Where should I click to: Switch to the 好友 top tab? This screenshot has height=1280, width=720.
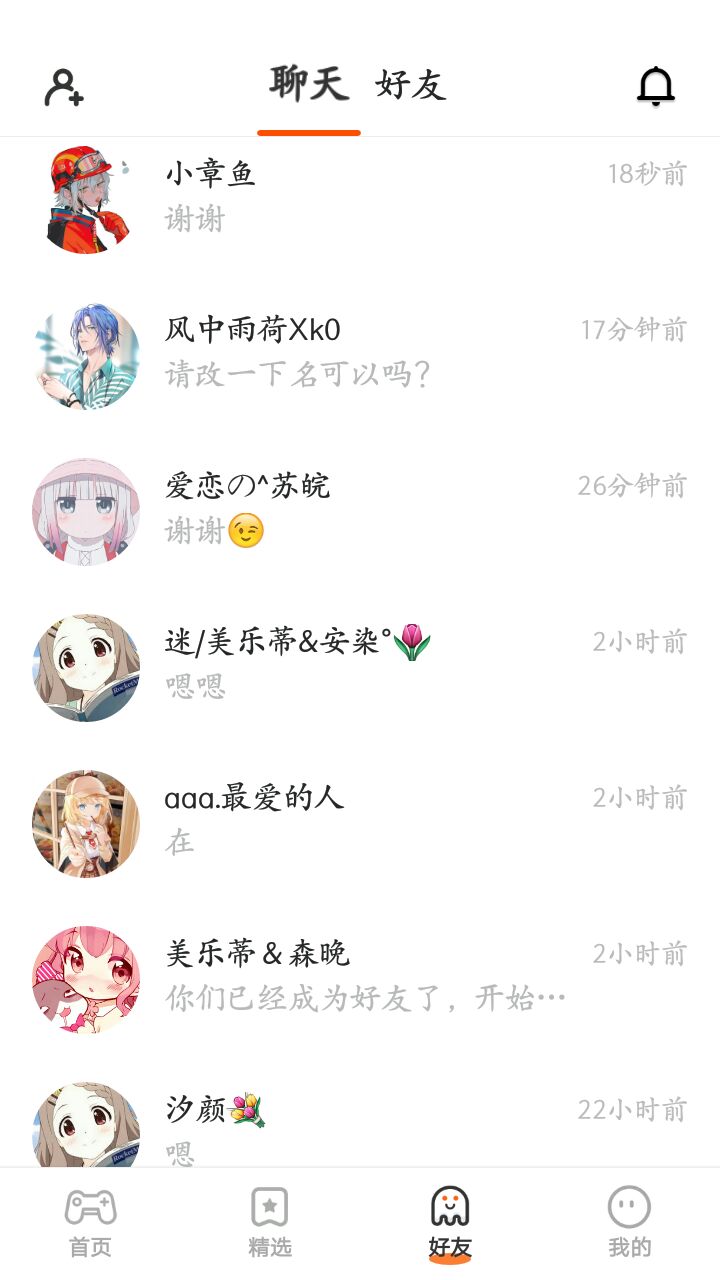[x=411, y=86]
